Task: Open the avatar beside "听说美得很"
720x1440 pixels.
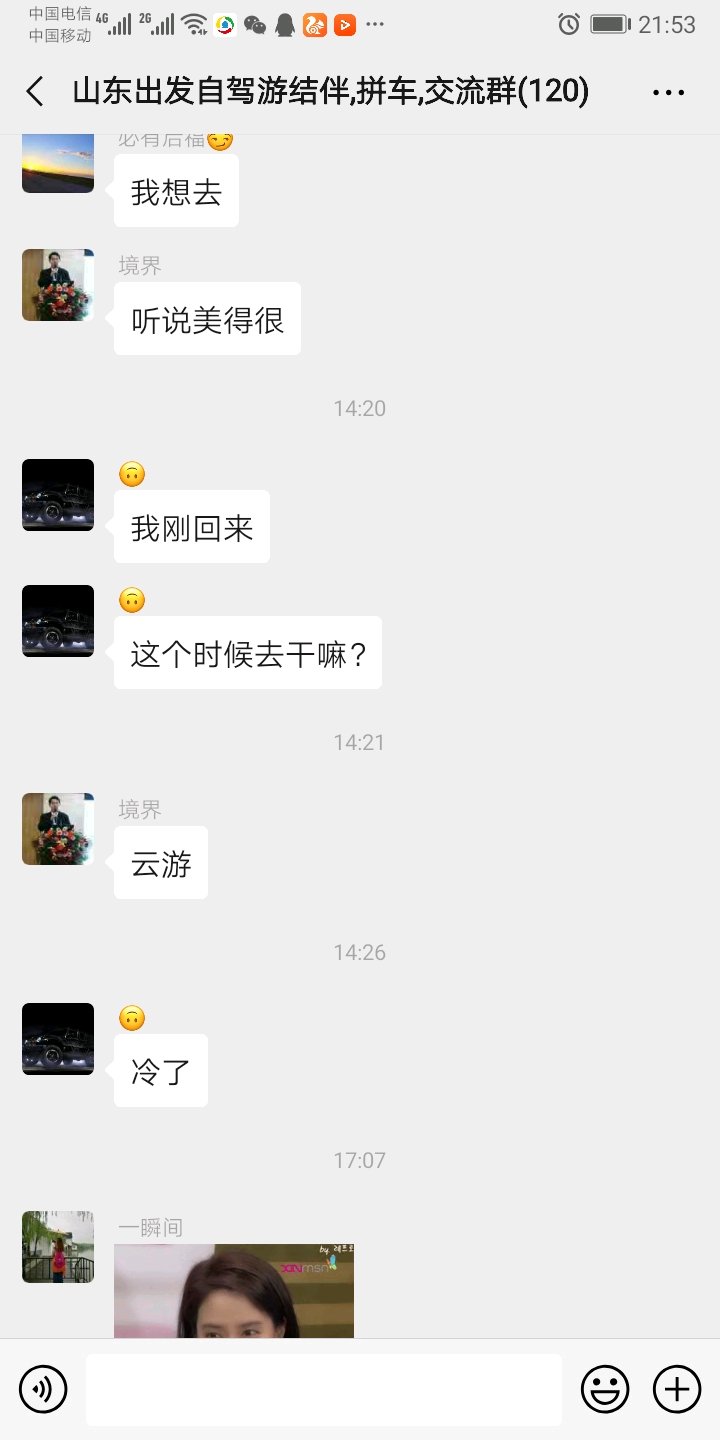Action: point(58,285)
